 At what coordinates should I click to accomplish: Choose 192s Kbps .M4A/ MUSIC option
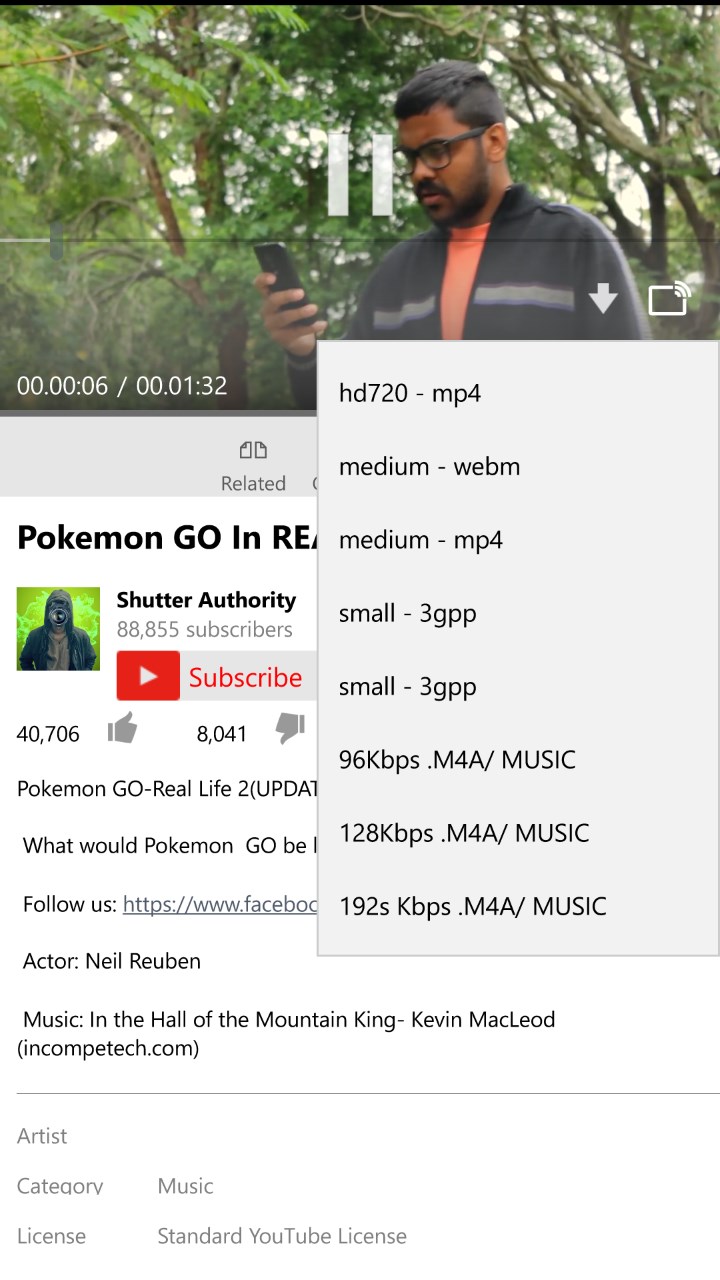point(473,906)
